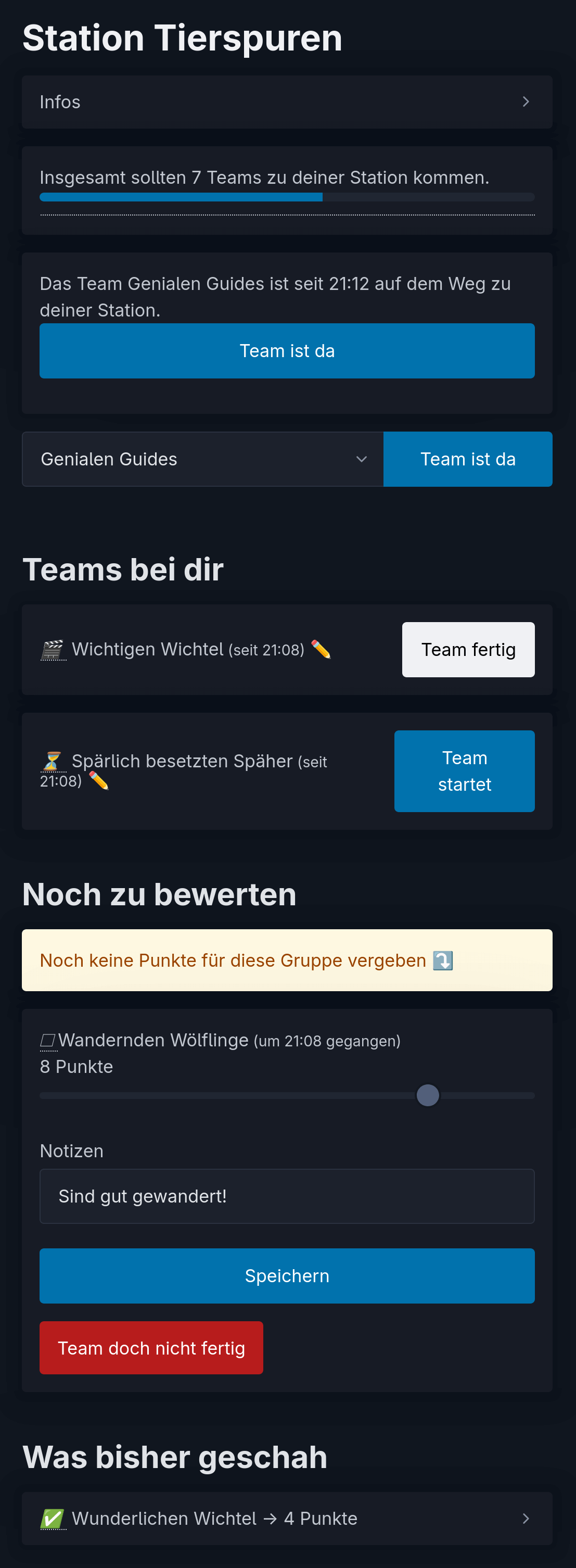Edit the Wichtigen Wichtel entry via the pencil icon
Image resolution: width=576 pixels, height=1568 pixels.
point(321,650)
